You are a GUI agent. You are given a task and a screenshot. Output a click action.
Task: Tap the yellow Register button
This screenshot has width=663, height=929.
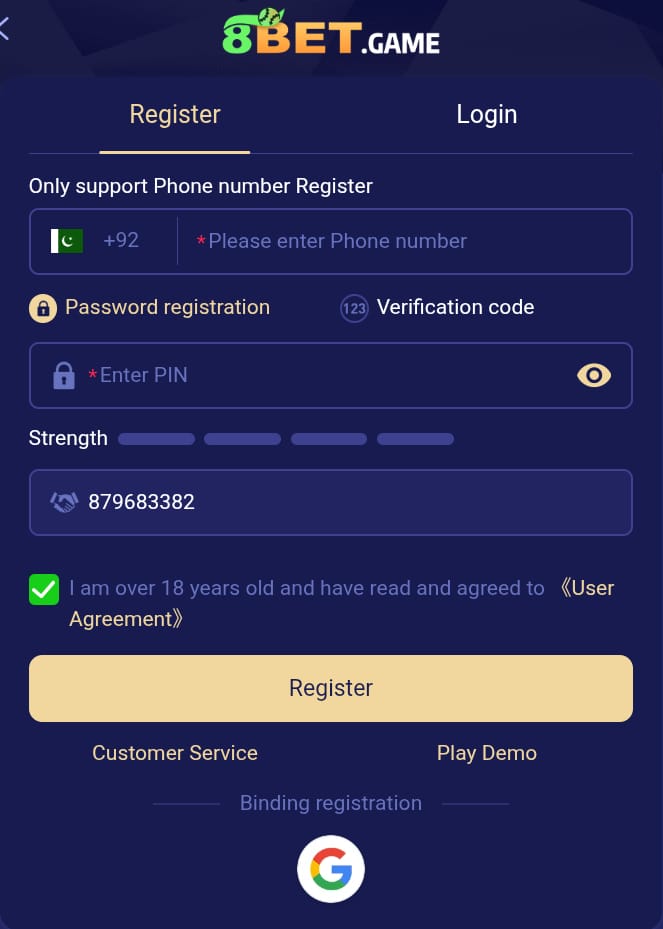(331, 688)
